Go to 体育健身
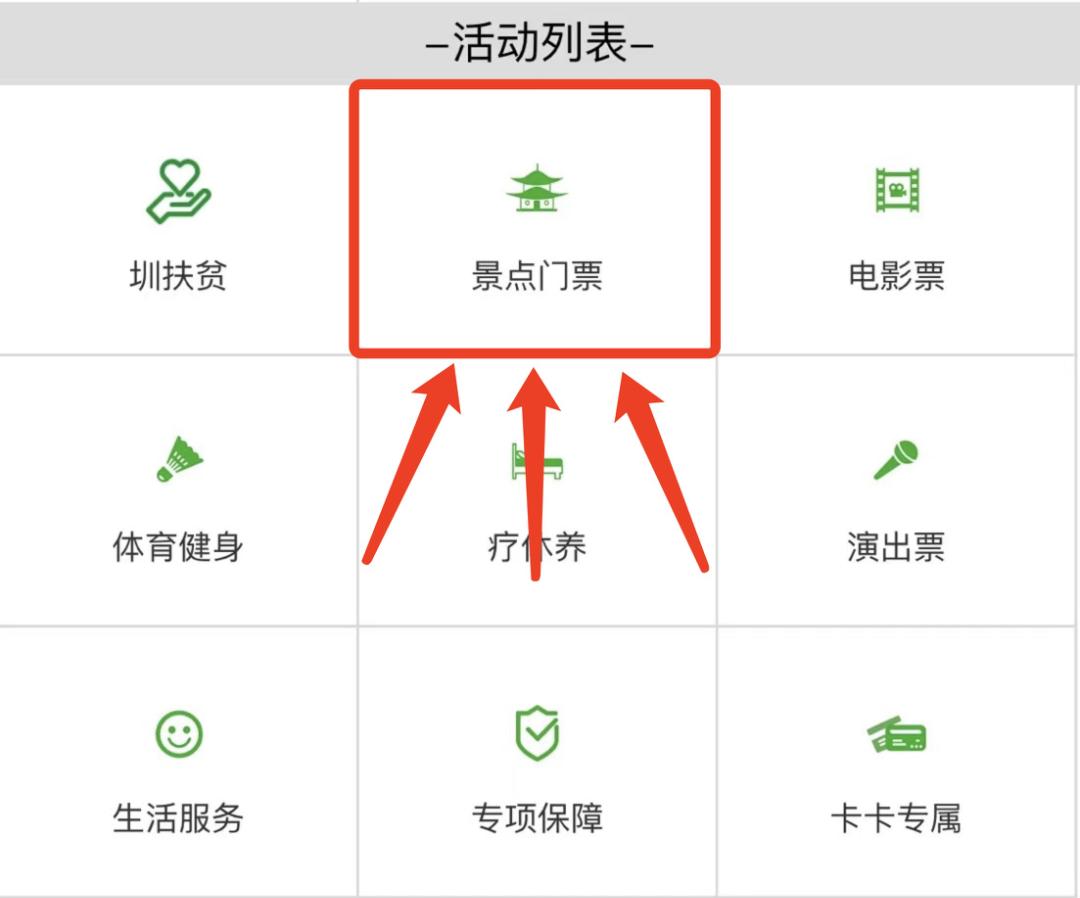 [178, 494]
